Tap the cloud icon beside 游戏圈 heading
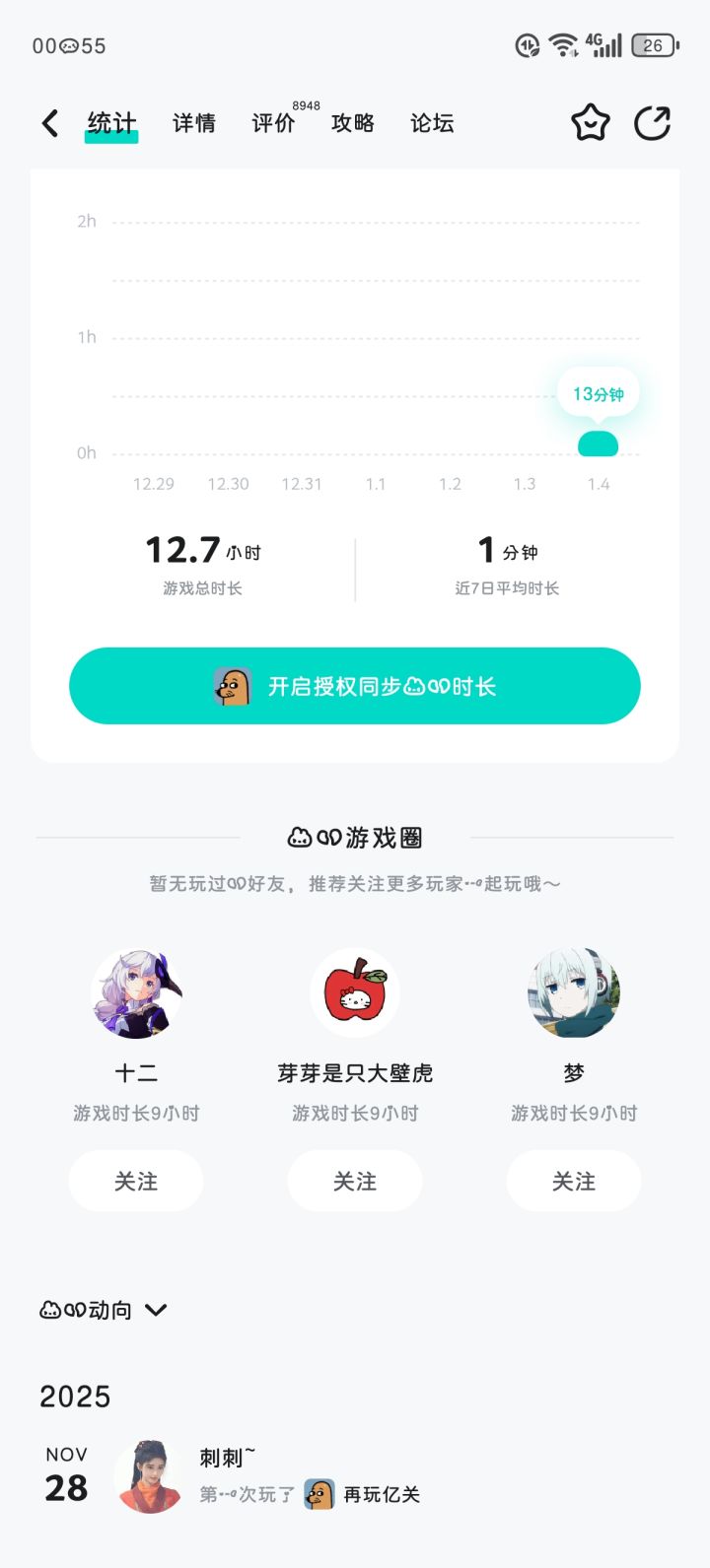 (x=298, y=837)
